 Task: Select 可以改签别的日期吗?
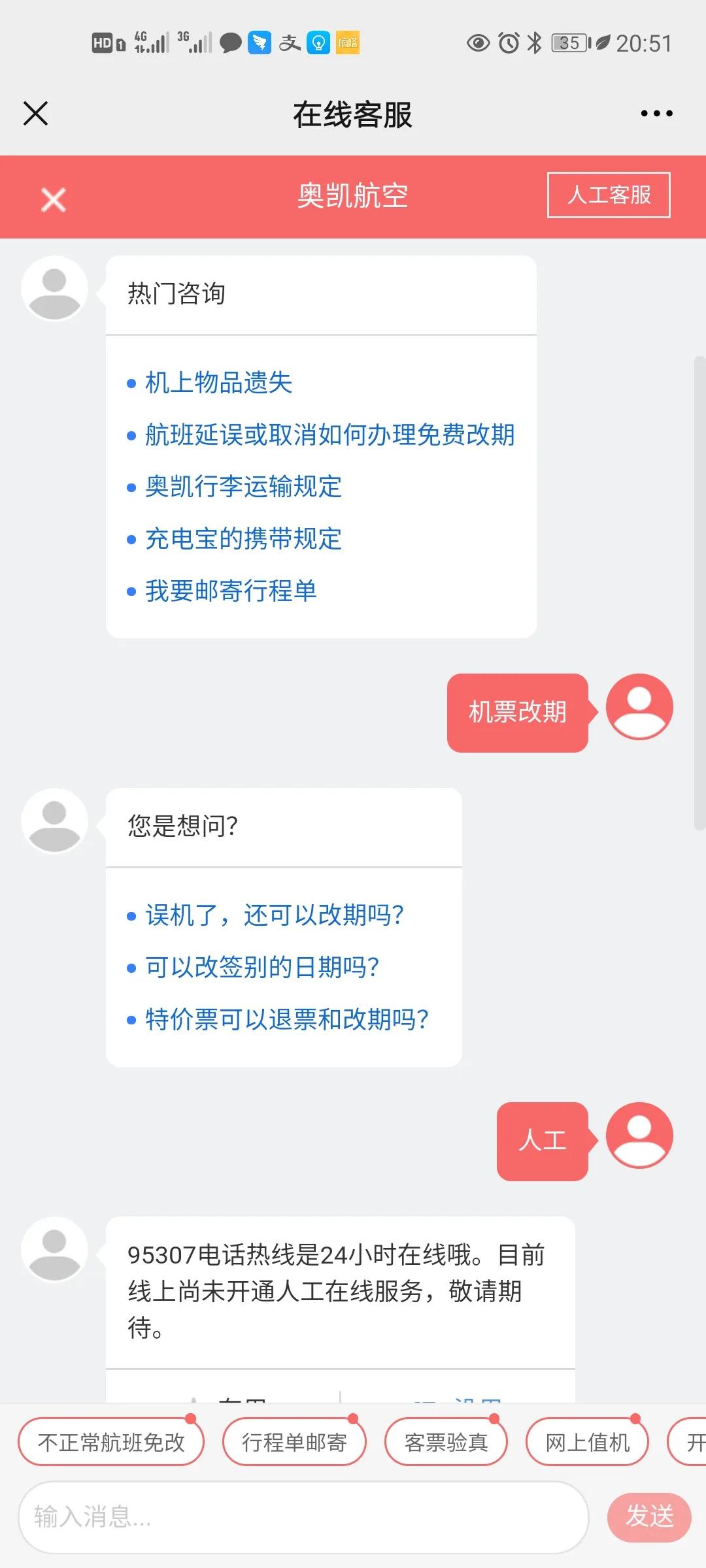(x=262, y=968)
